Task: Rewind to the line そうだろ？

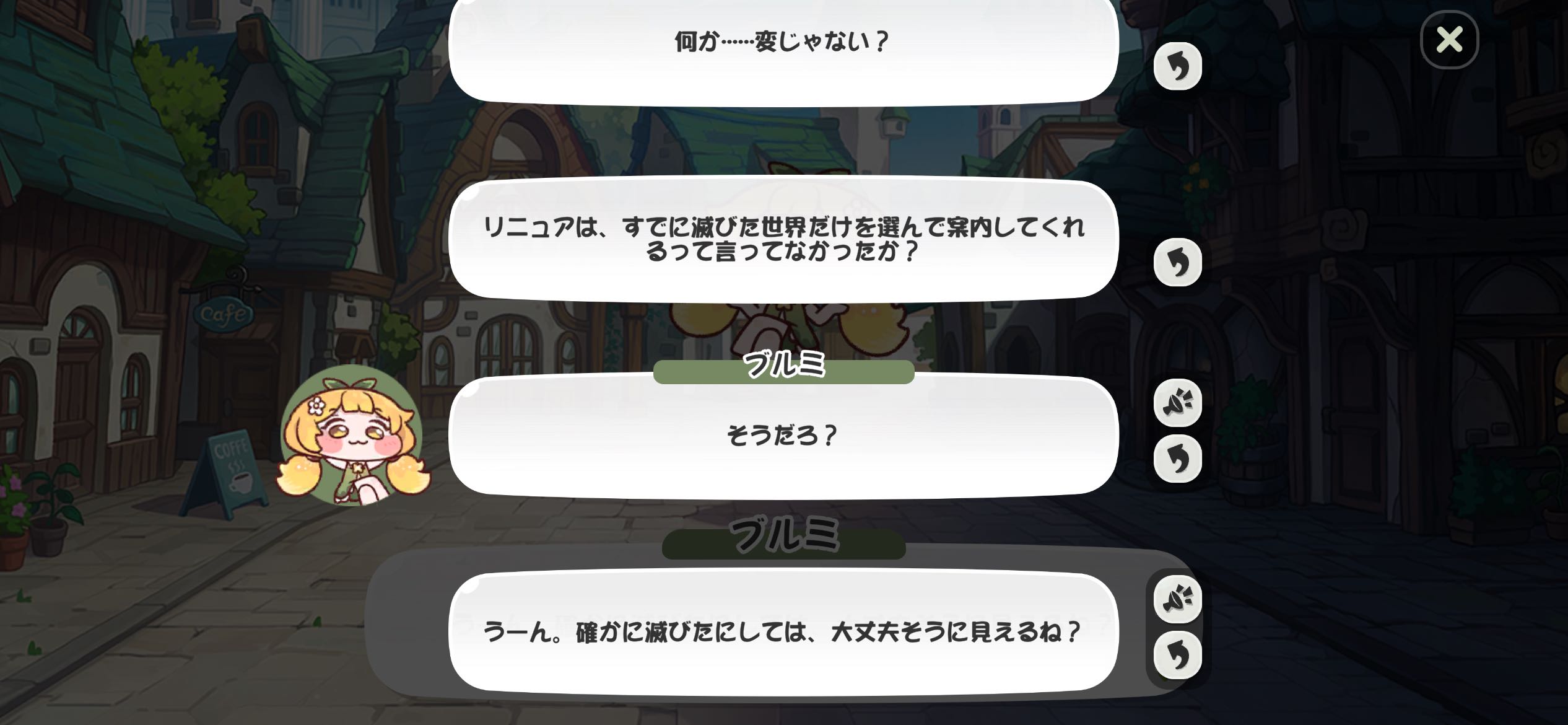Action: pos(1177,459)
